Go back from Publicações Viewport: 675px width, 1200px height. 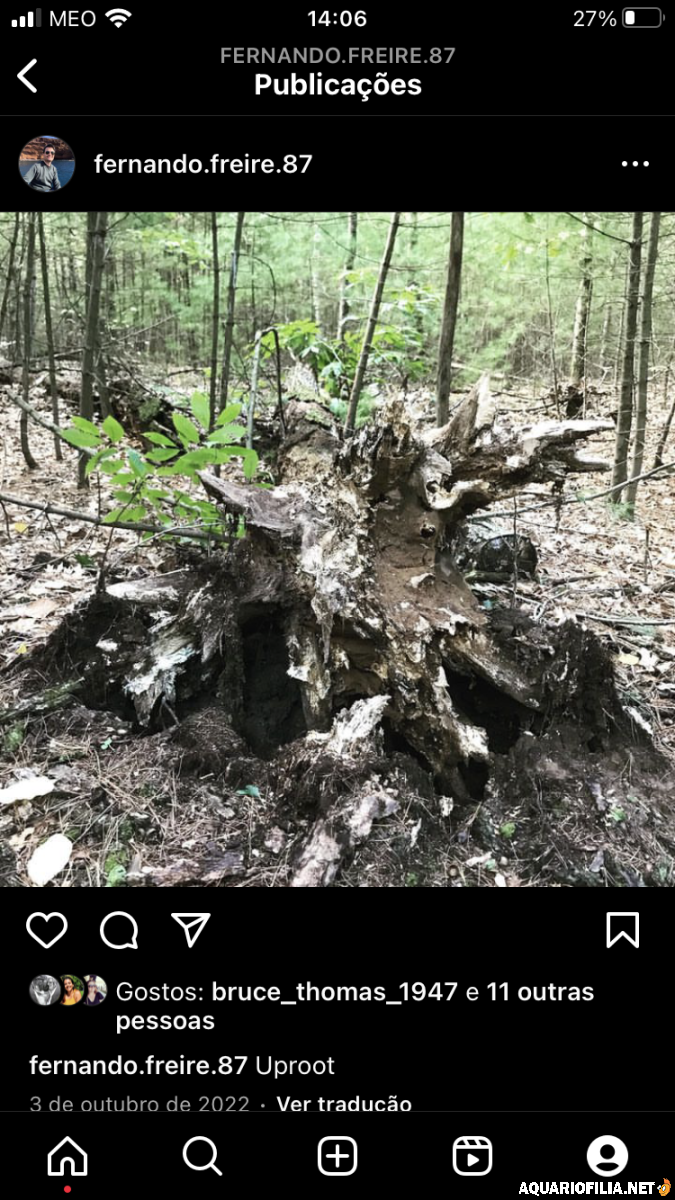click(x=28, y=76)
